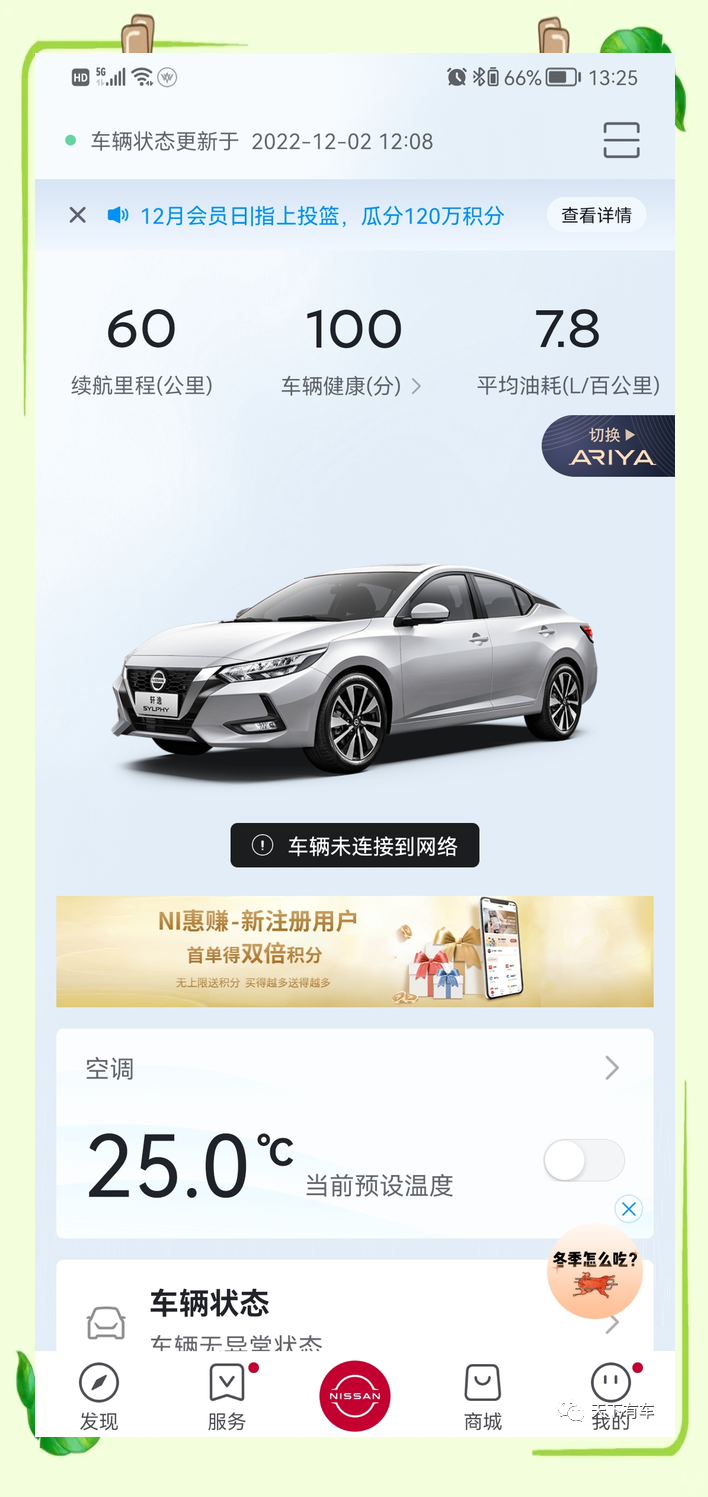708x1497 pixels.
Task: Switch to the 发现 tab
Action: 99,1396
